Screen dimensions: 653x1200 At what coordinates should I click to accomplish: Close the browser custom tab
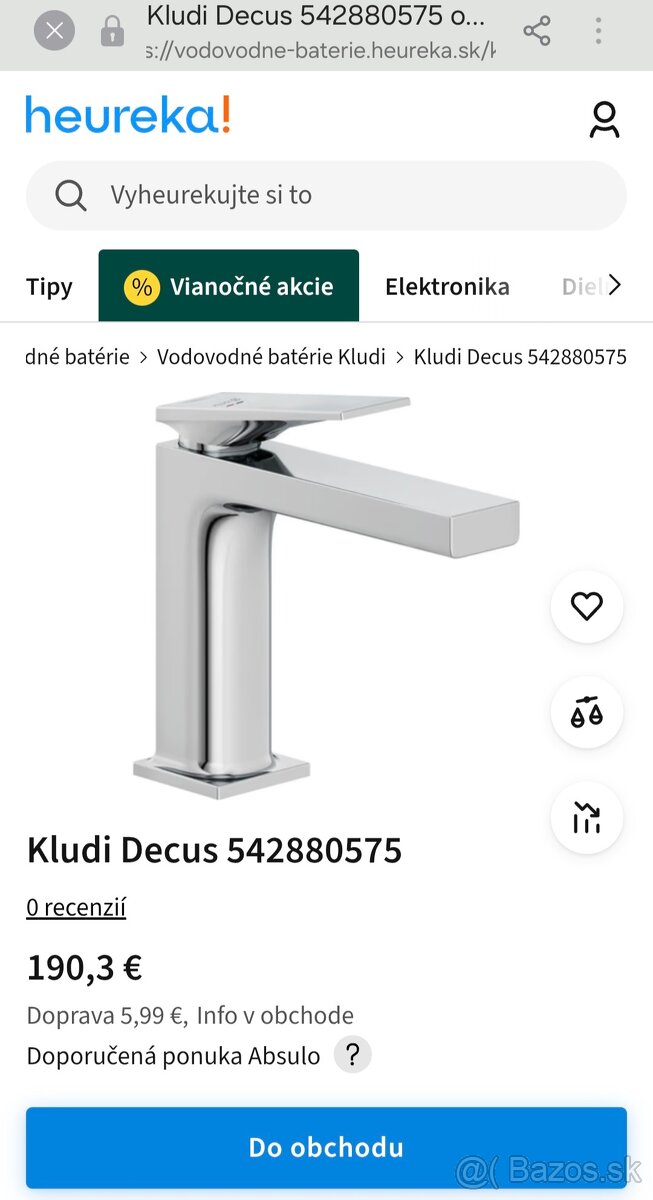(54, 31)
